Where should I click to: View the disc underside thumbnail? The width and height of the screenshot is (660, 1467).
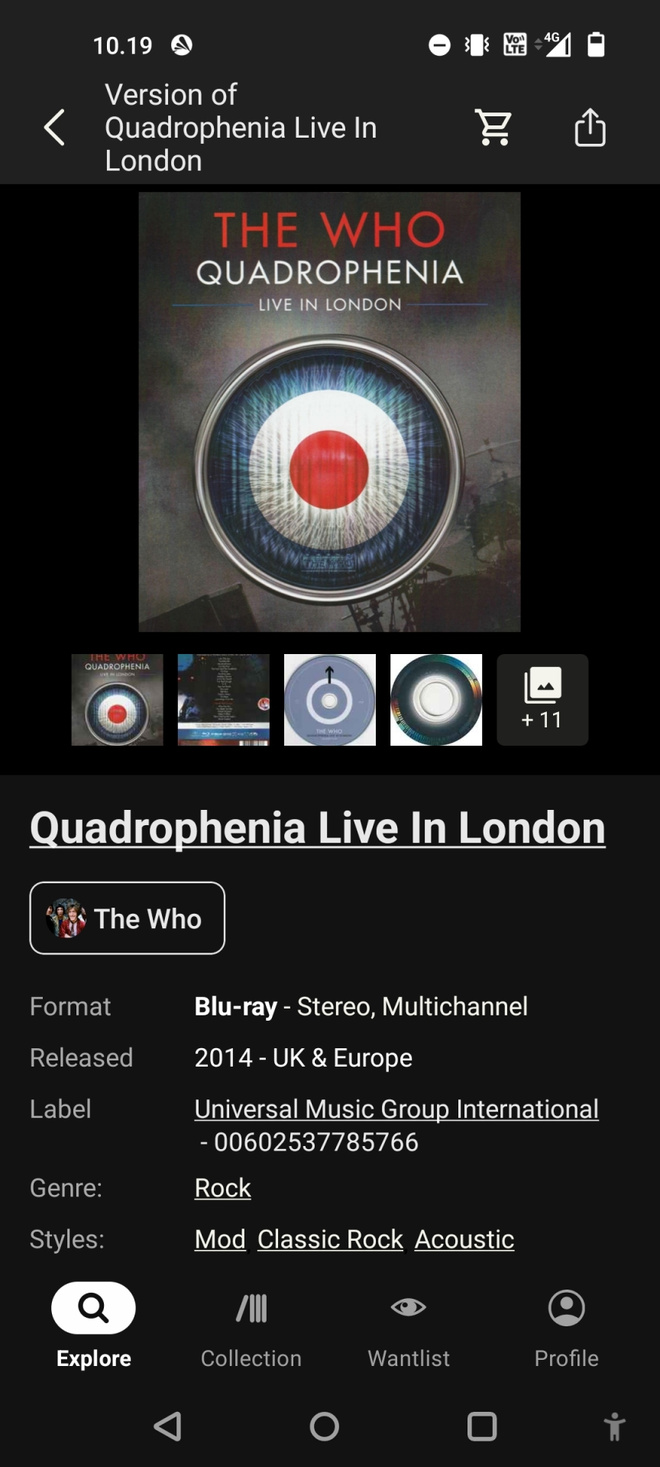pos(436,700)
